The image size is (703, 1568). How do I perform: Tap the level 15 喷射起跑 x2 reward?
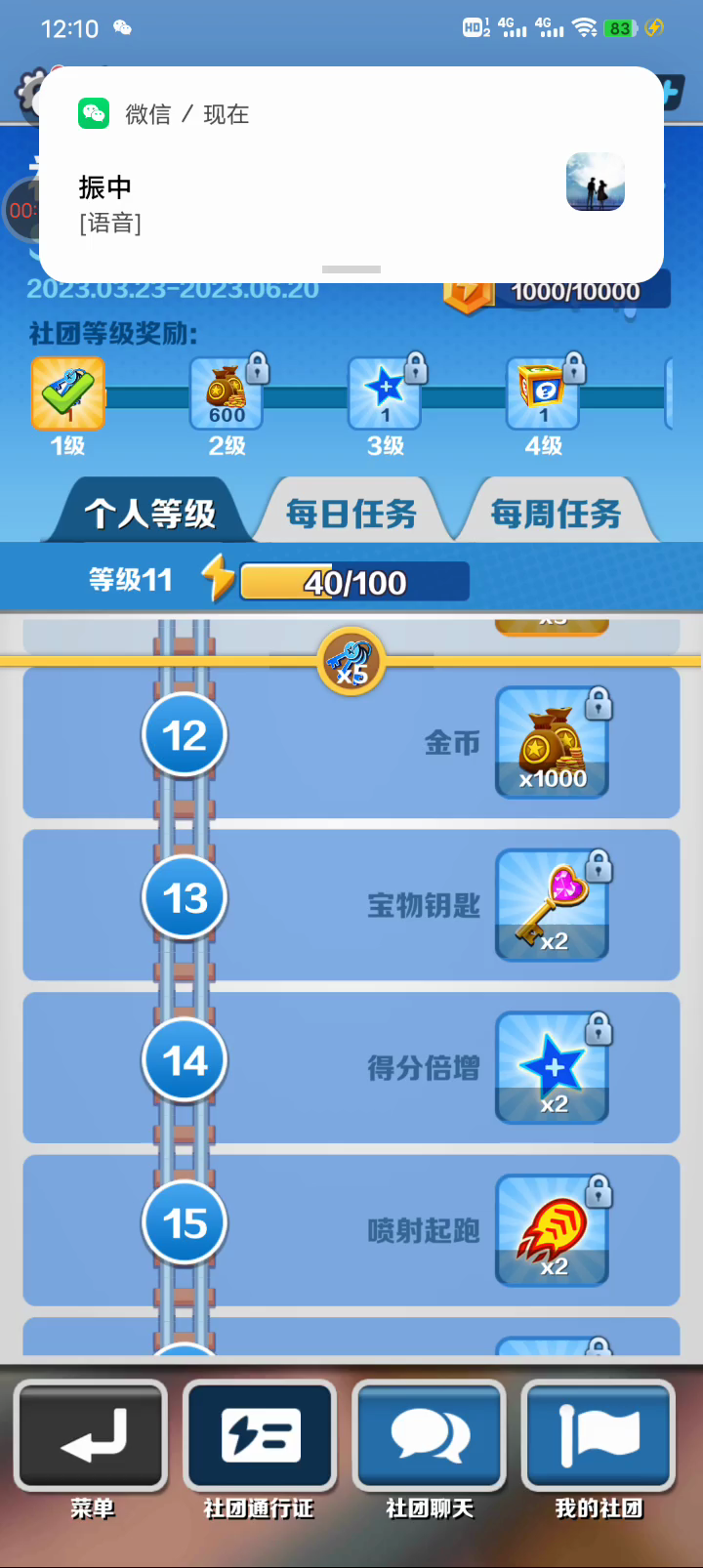coord(553,1230)
